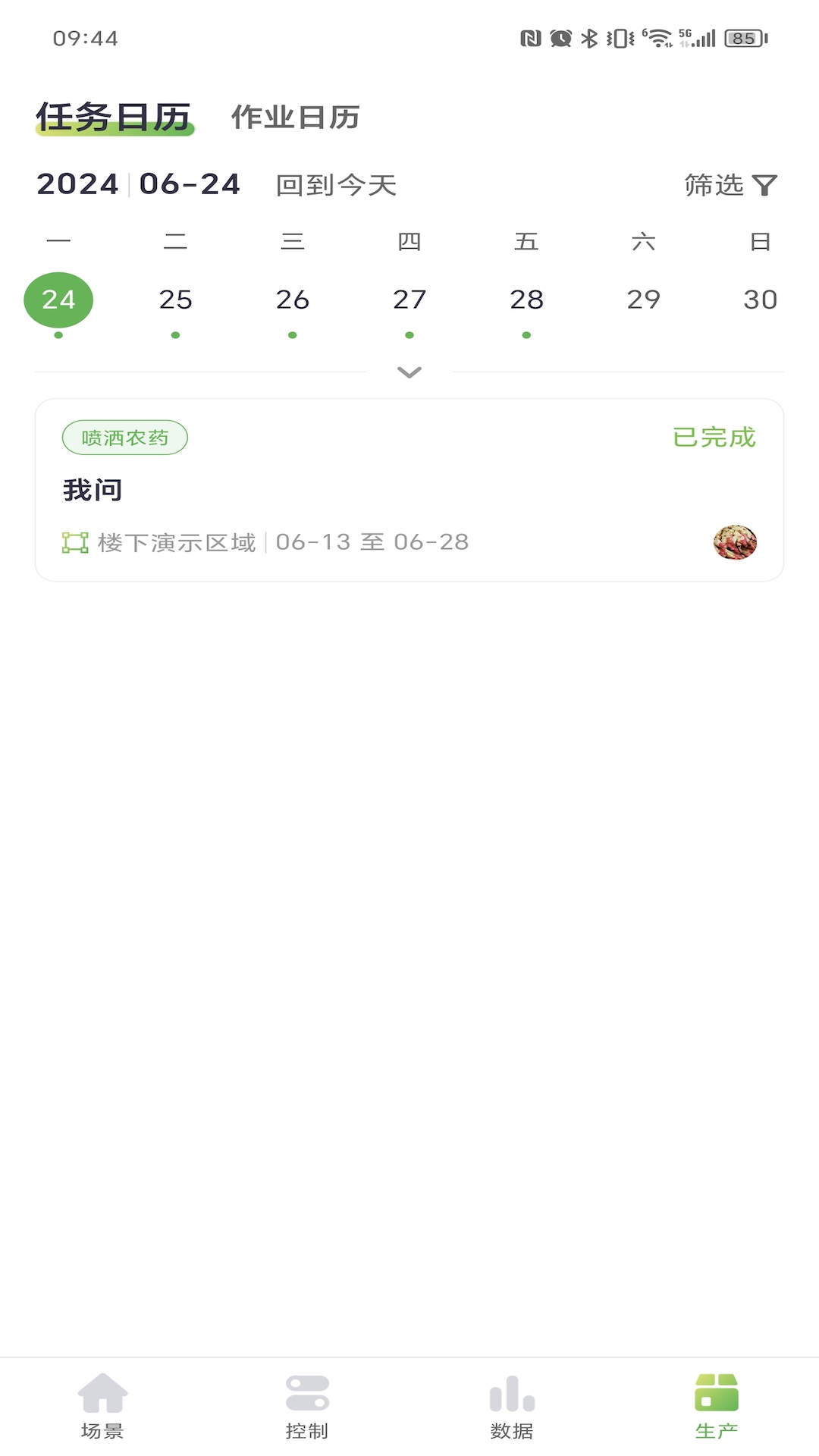Select date 30 in the calendar
This screenshot has height=1456, width=819.
[x=760, y=299]
